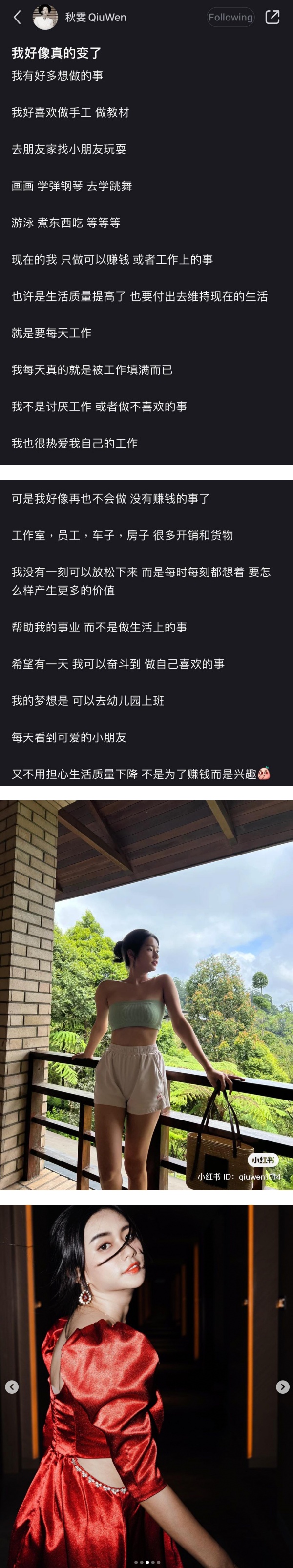
Task: Go back from QiuWen's post
Action: click(17, 17)
